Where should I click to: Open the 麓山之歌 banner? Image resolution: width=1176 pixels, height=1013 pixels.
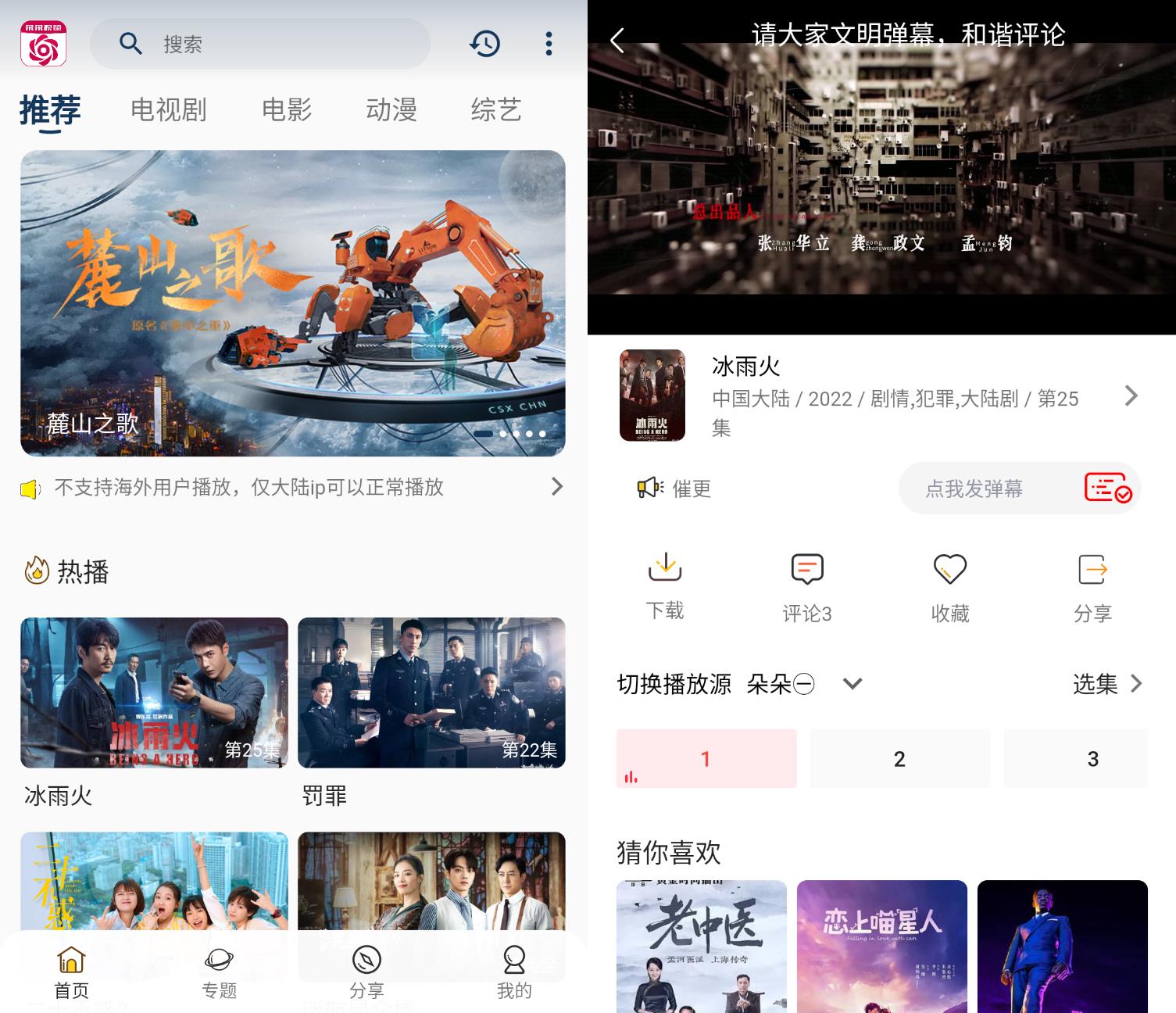click(292, 302)
